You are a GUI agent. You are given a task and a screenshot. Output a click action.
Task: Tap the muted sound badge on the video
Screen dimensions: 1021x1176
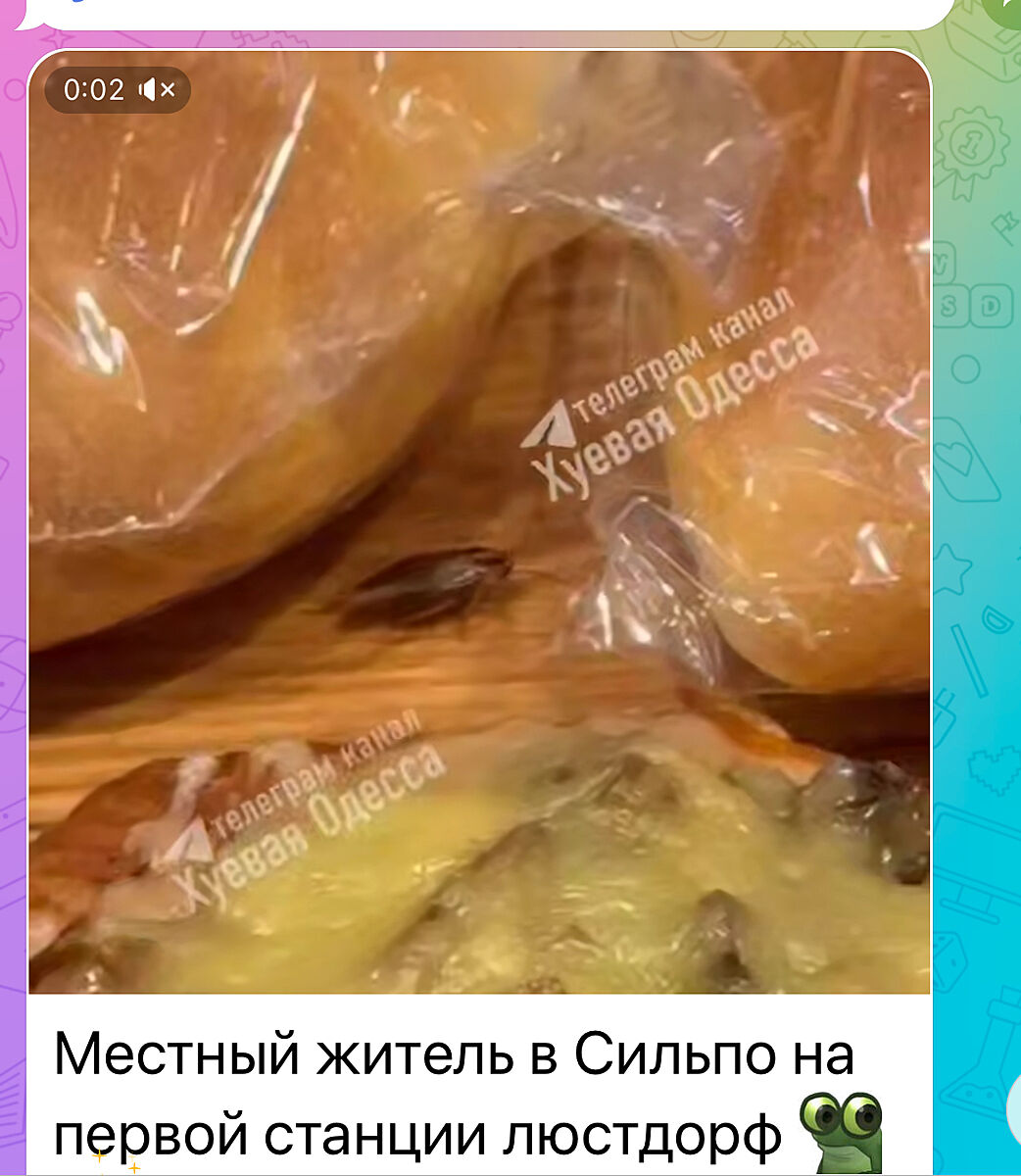click(158, 91)
